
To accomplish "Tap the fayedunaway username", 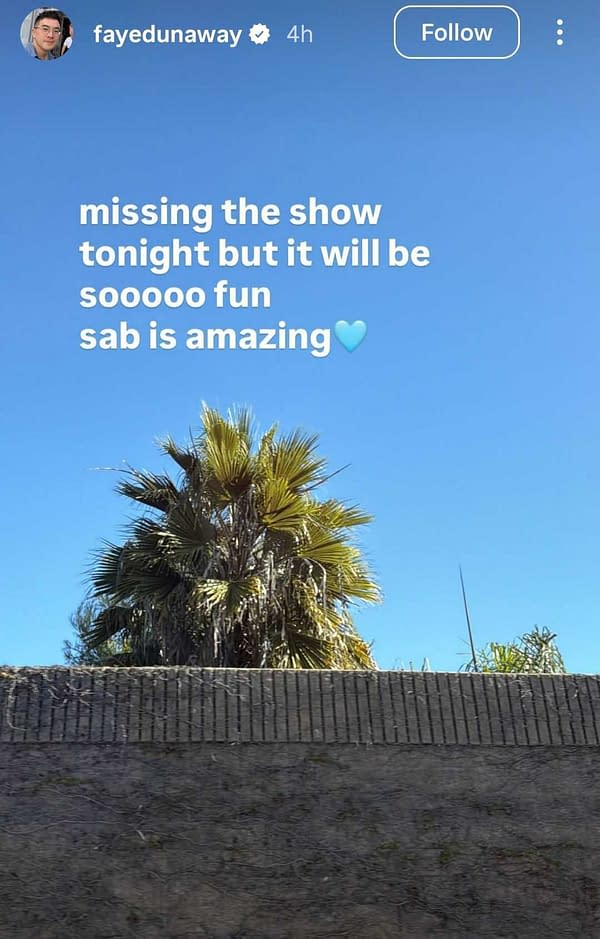I will (x=167, y=34).
